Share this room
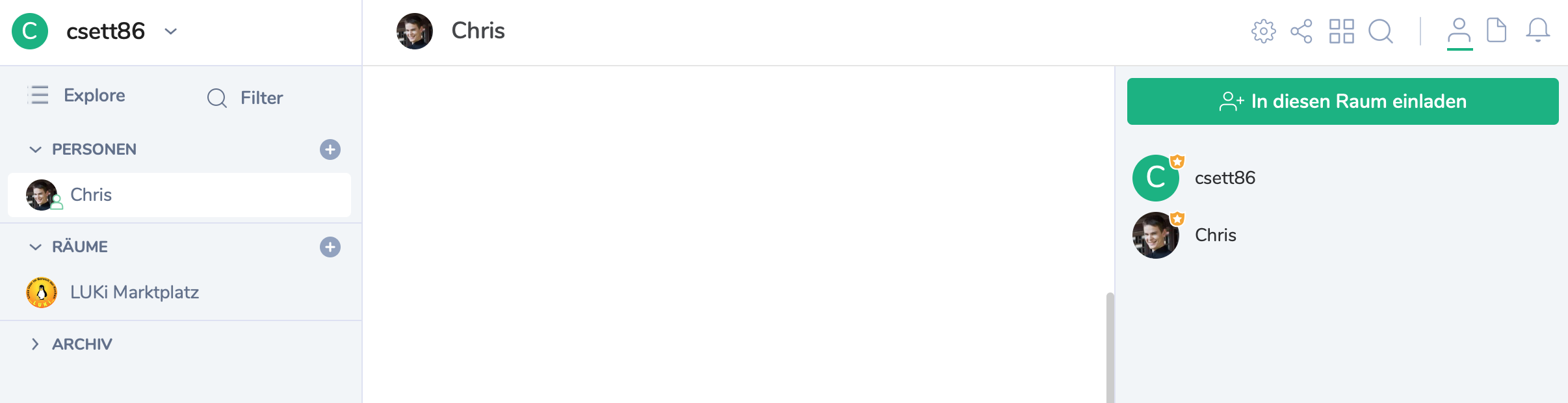The image size is (1568, 403). [x=1301, y=31]
